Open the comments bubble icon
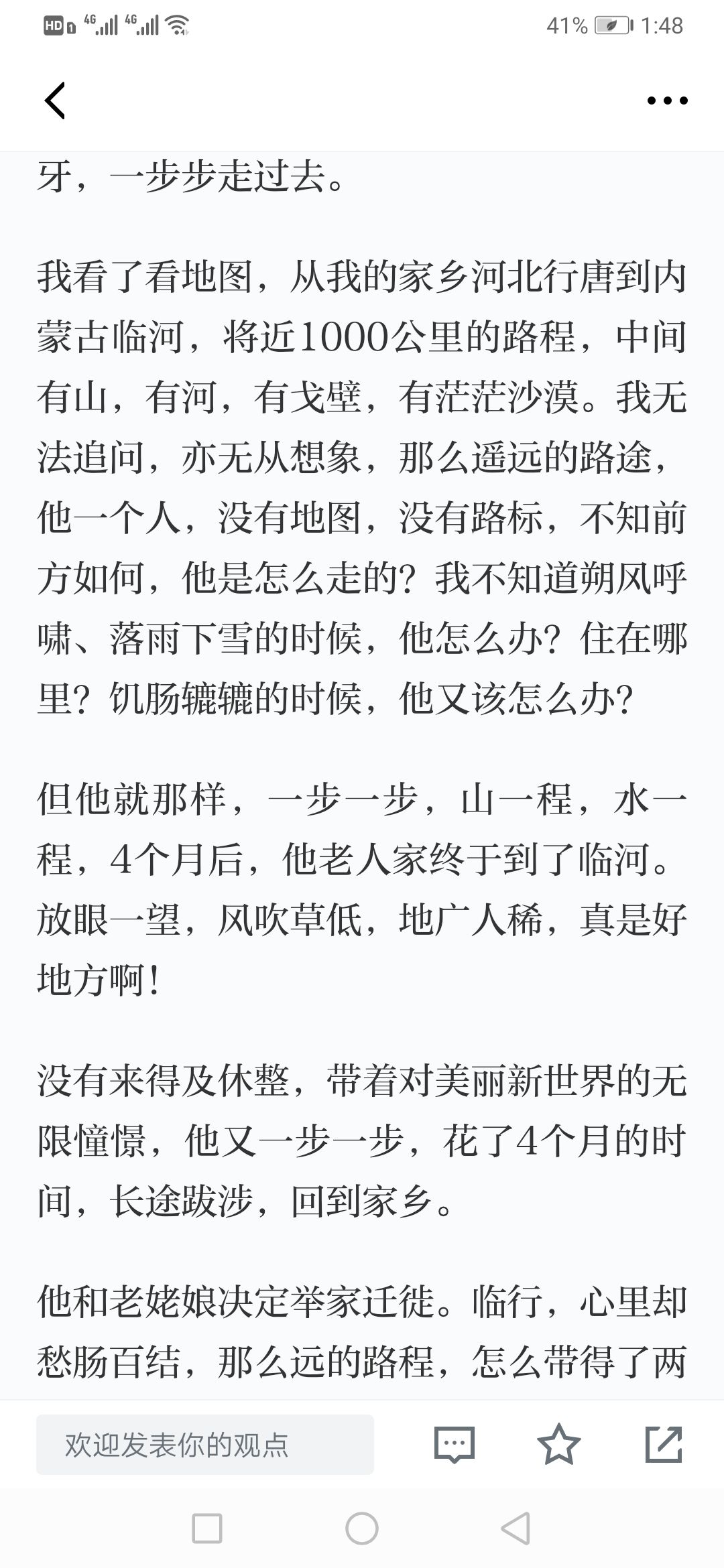Screen dimensions: 724x1568 pyautogui.click(x=455, y=1444)
